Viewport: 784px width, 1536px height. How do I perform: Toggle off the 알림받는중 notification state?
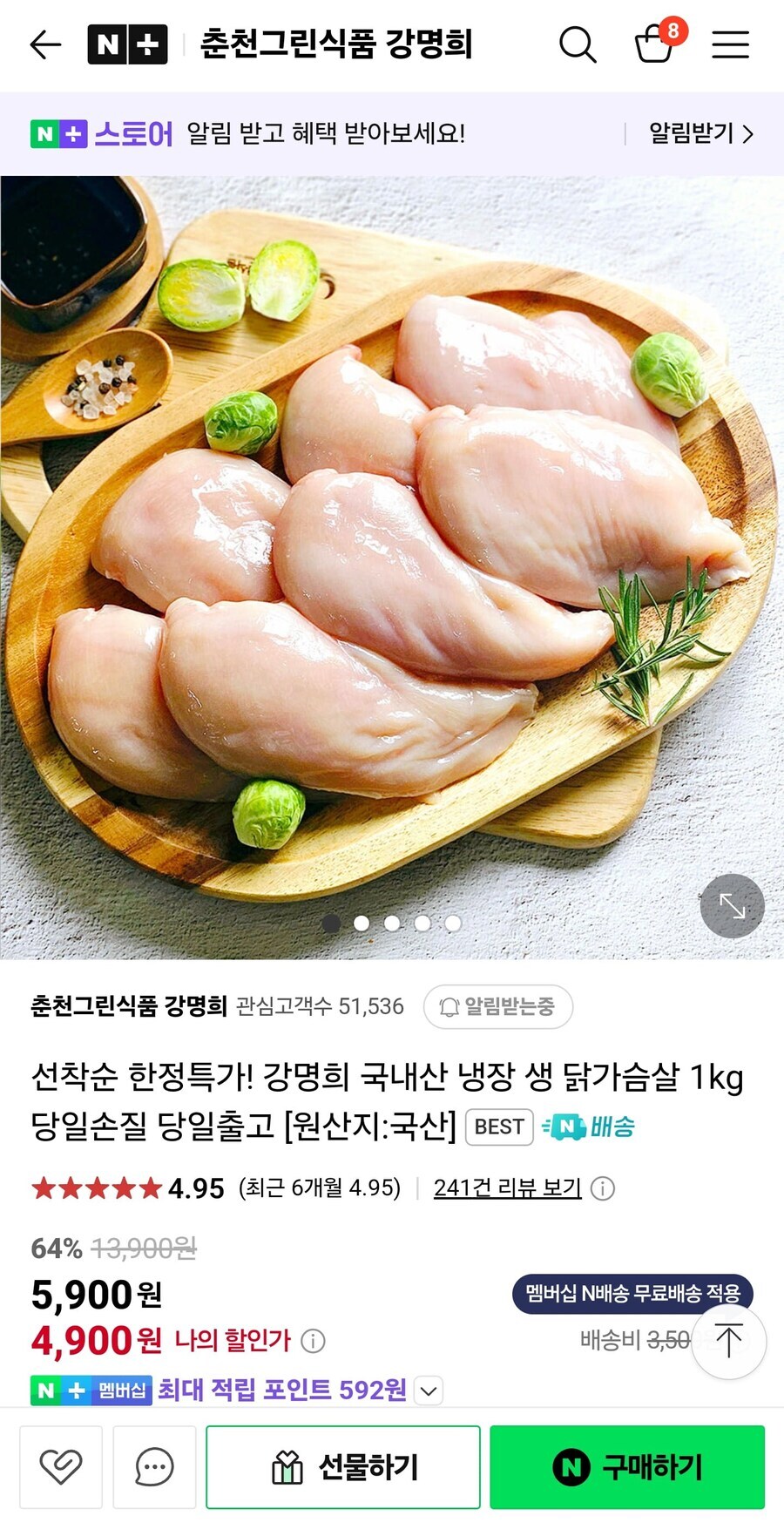tap(499, 1007)
